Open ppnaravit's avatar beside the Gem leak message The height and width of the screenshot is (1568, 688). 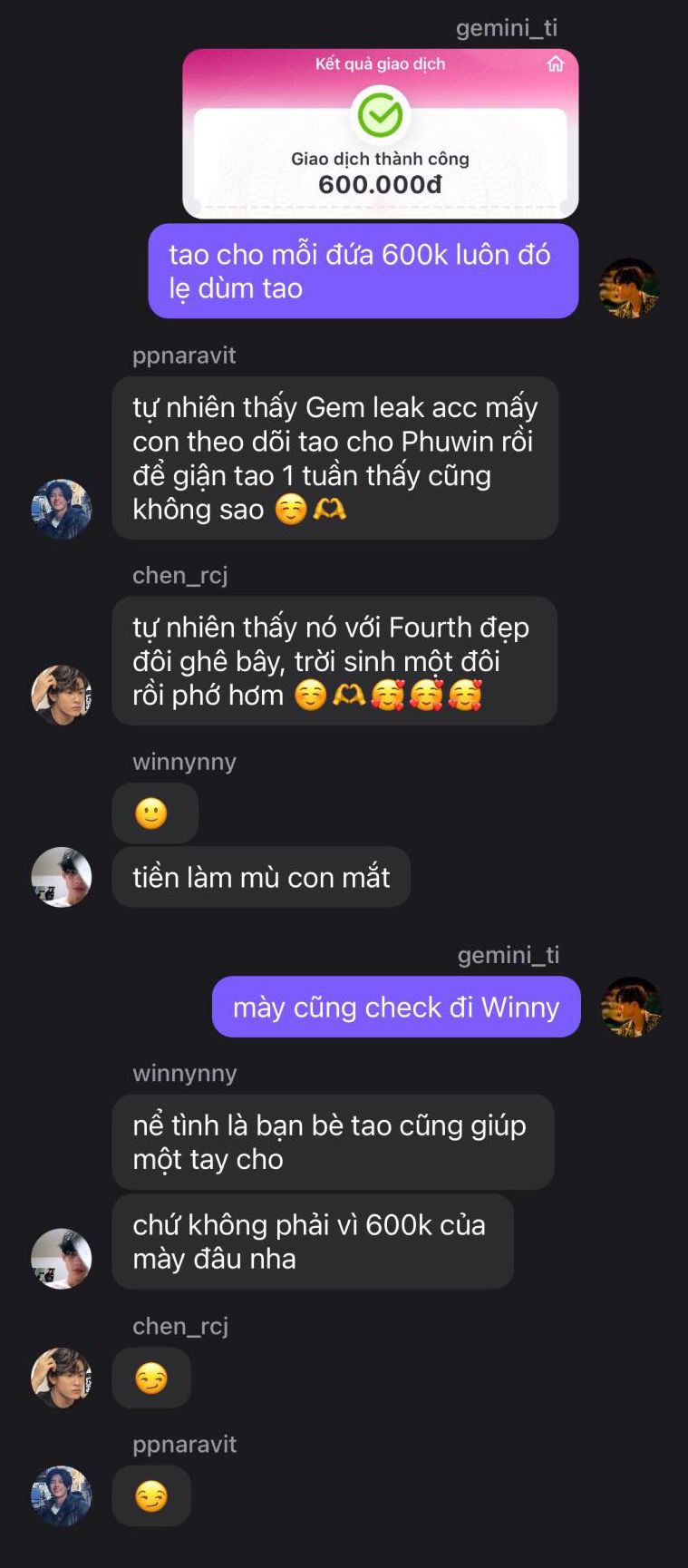(62, 509)
